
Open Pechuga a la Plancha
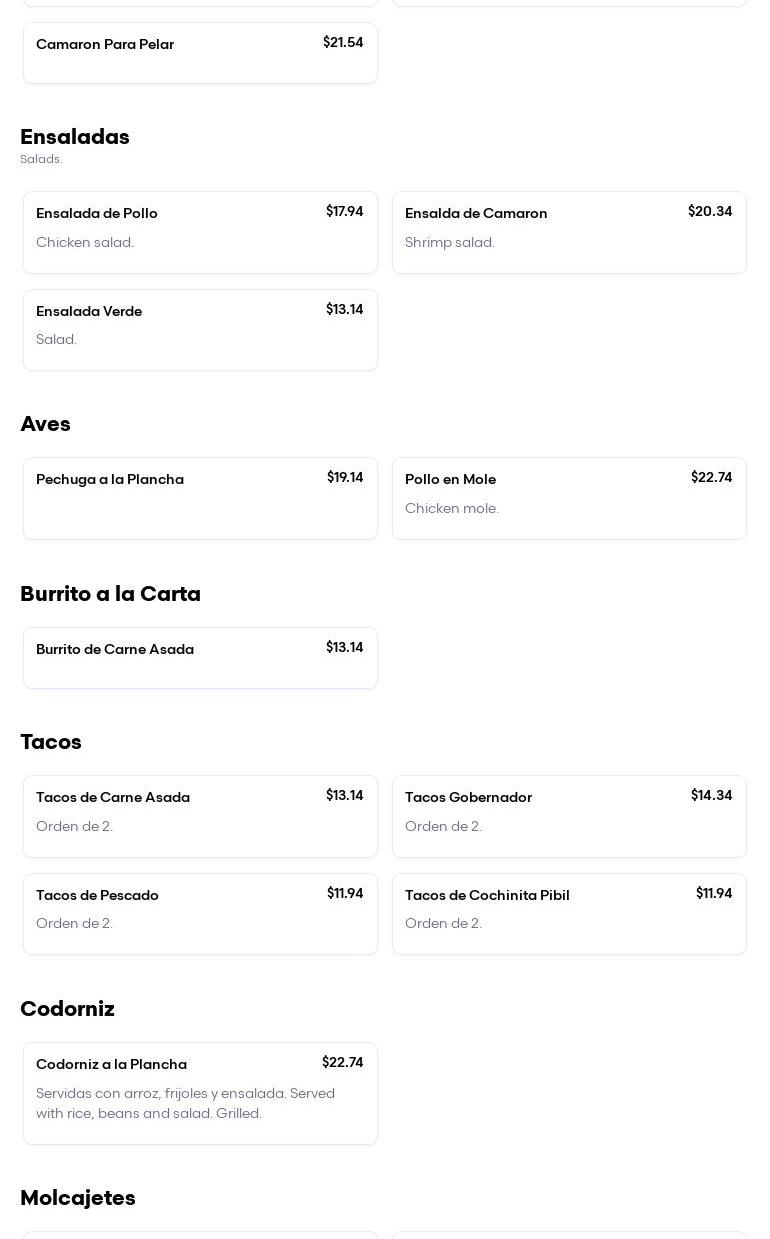[200, 498]
